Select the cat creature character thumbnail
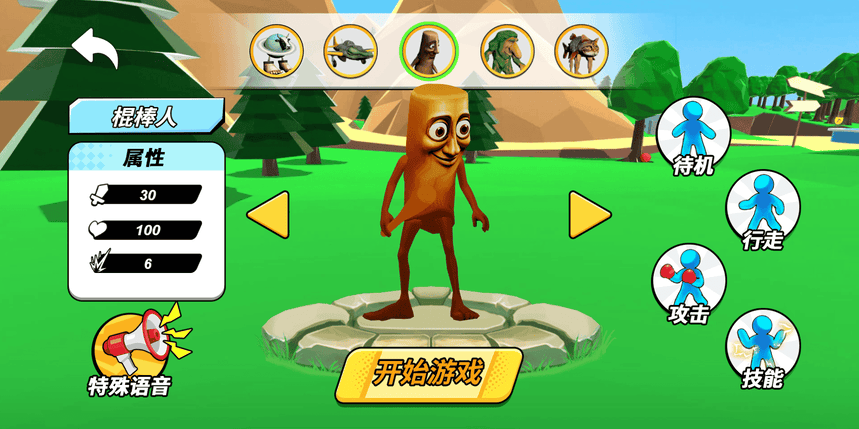 [582, 49]
